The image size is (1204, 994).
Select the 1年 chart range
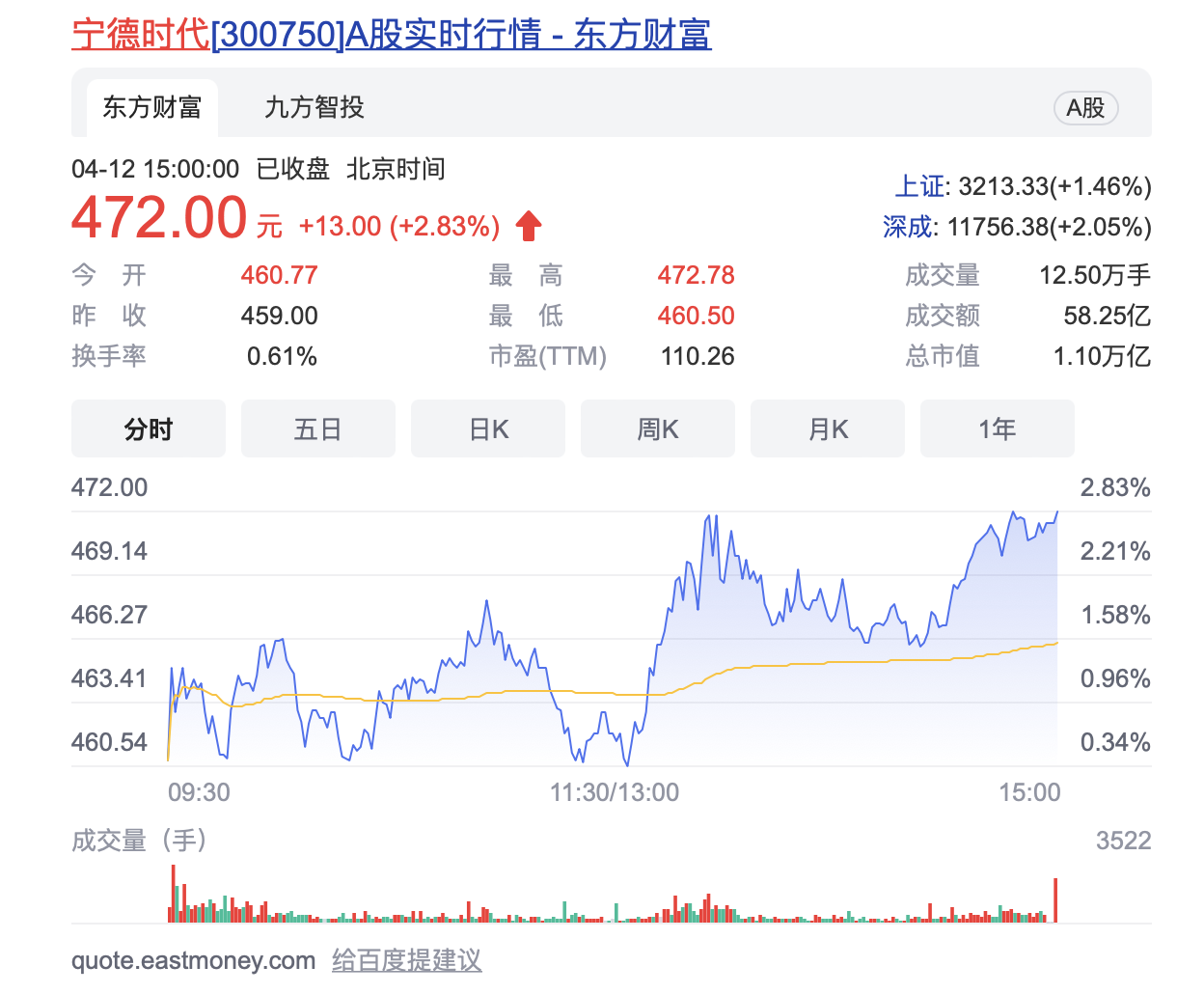[x=998, y=429]
